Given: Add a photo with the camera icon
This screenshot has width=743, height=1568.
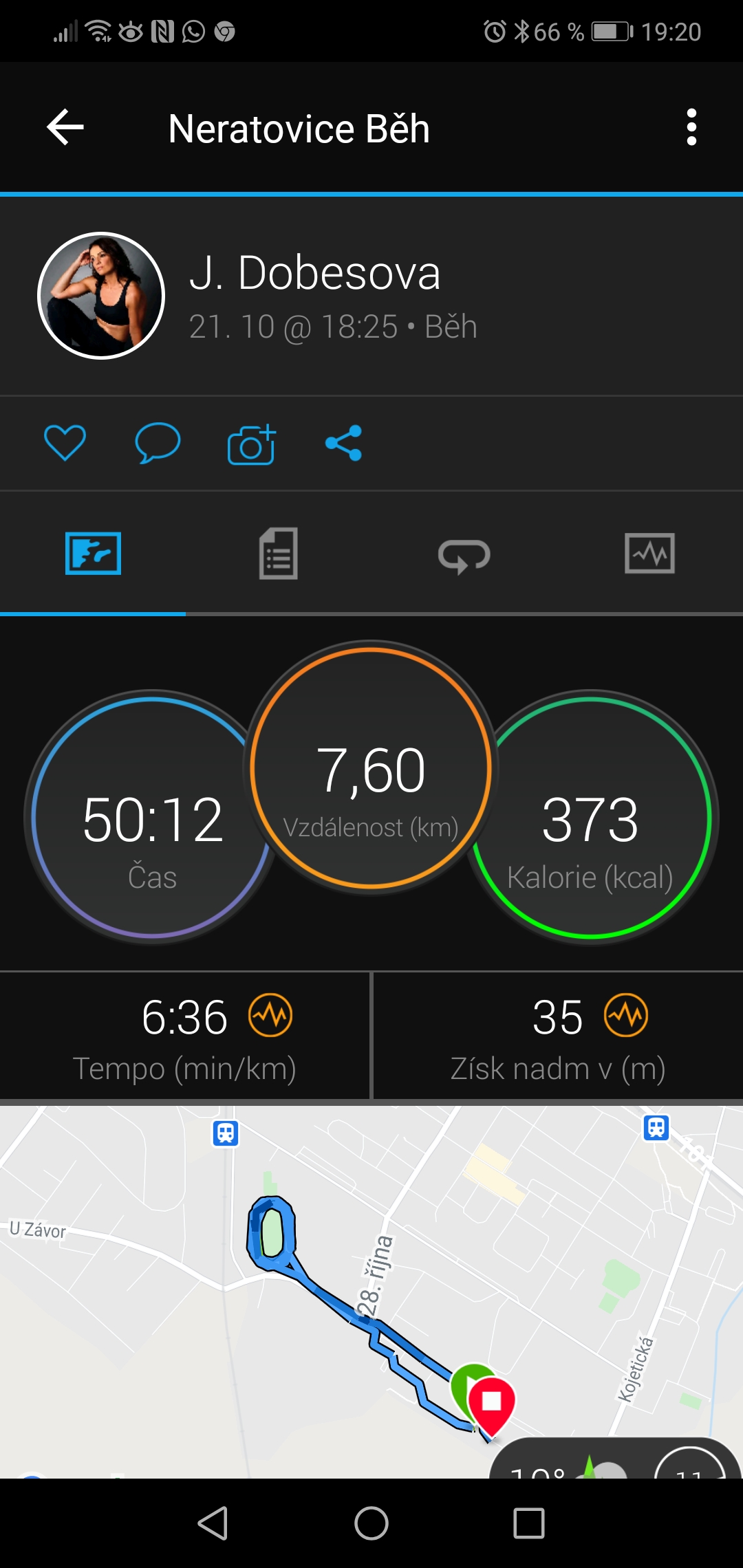Looking at the screenshot, I should click(x=251, y=444).
